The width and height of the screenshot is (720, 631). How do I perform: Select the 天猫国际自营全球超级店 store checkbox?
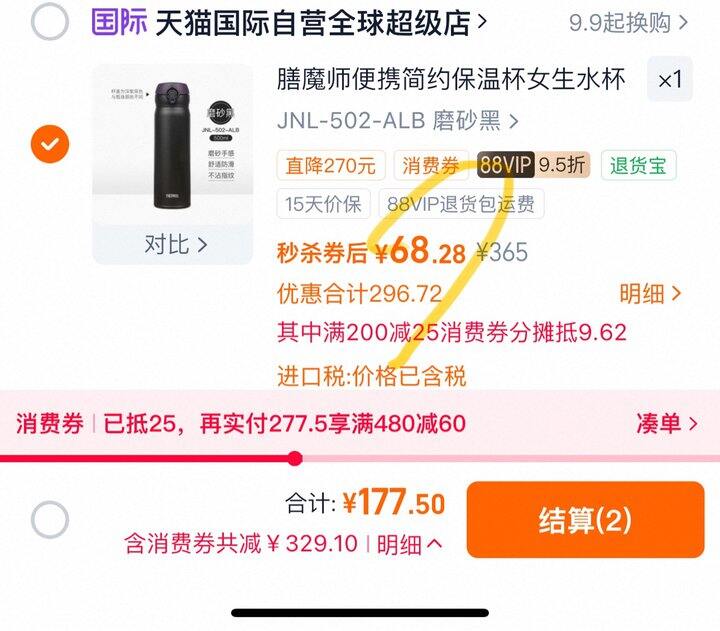pyautogui.click(x=50, y=22)
